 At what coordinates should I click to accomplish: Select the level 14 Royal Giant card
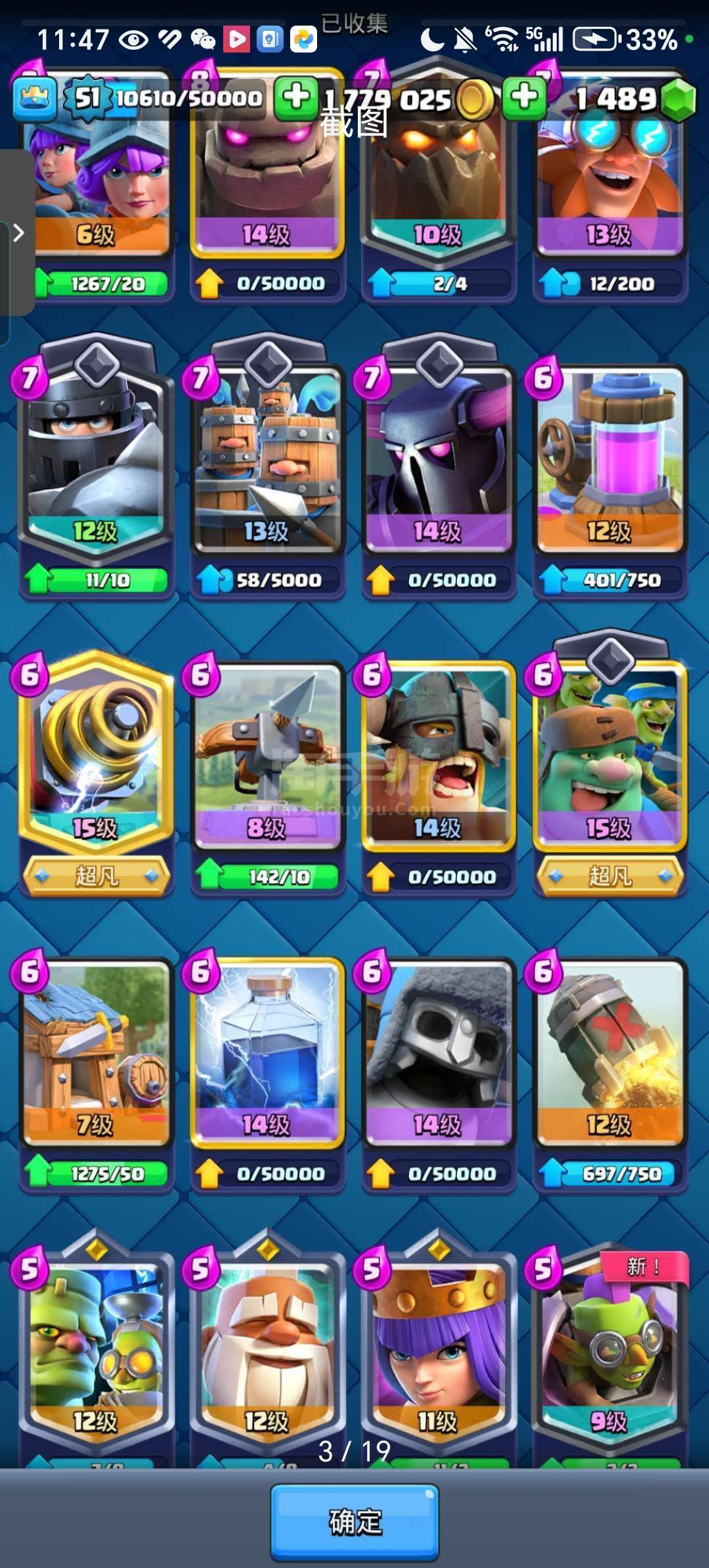point(438,1051)
